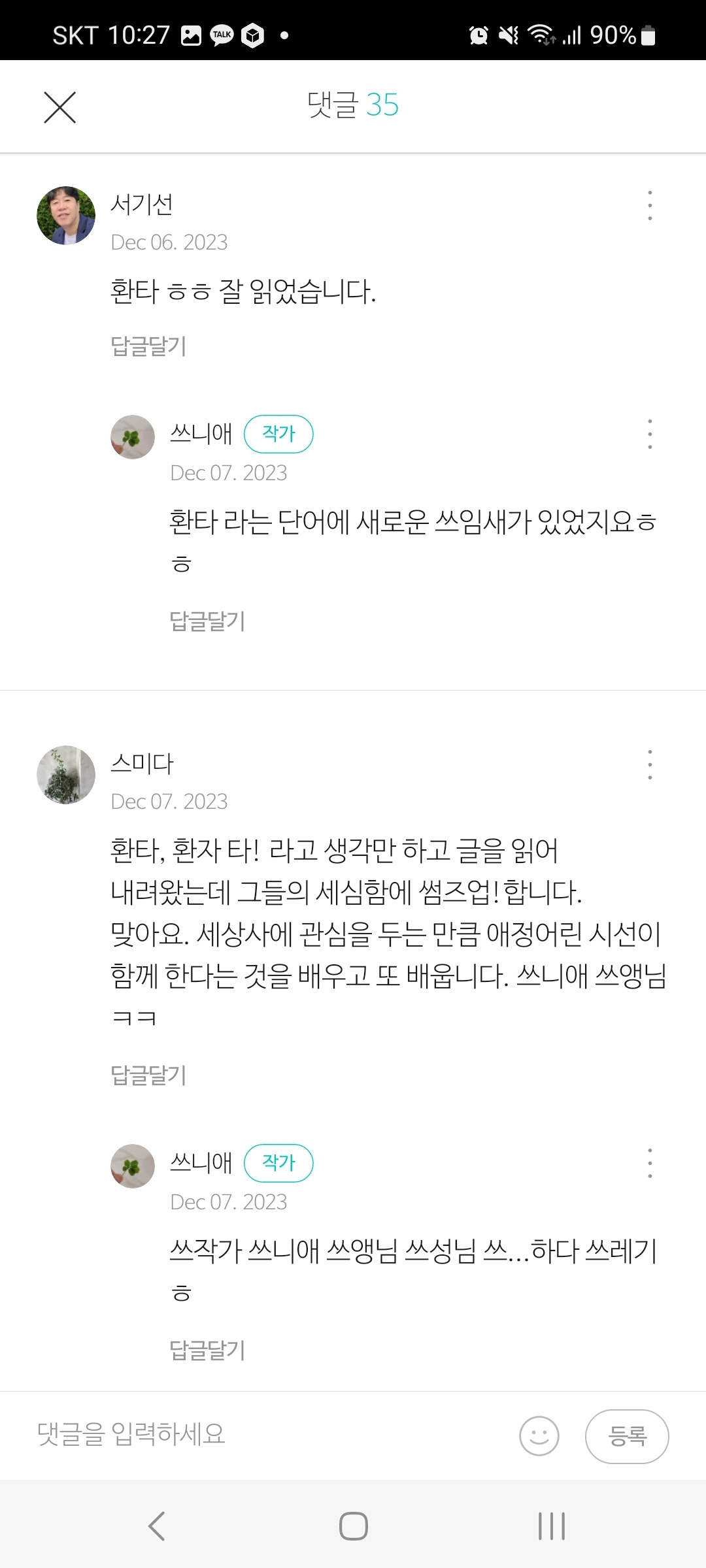Close the comments screen with the X
This screenshot has width=706, height=1568.
58,106
